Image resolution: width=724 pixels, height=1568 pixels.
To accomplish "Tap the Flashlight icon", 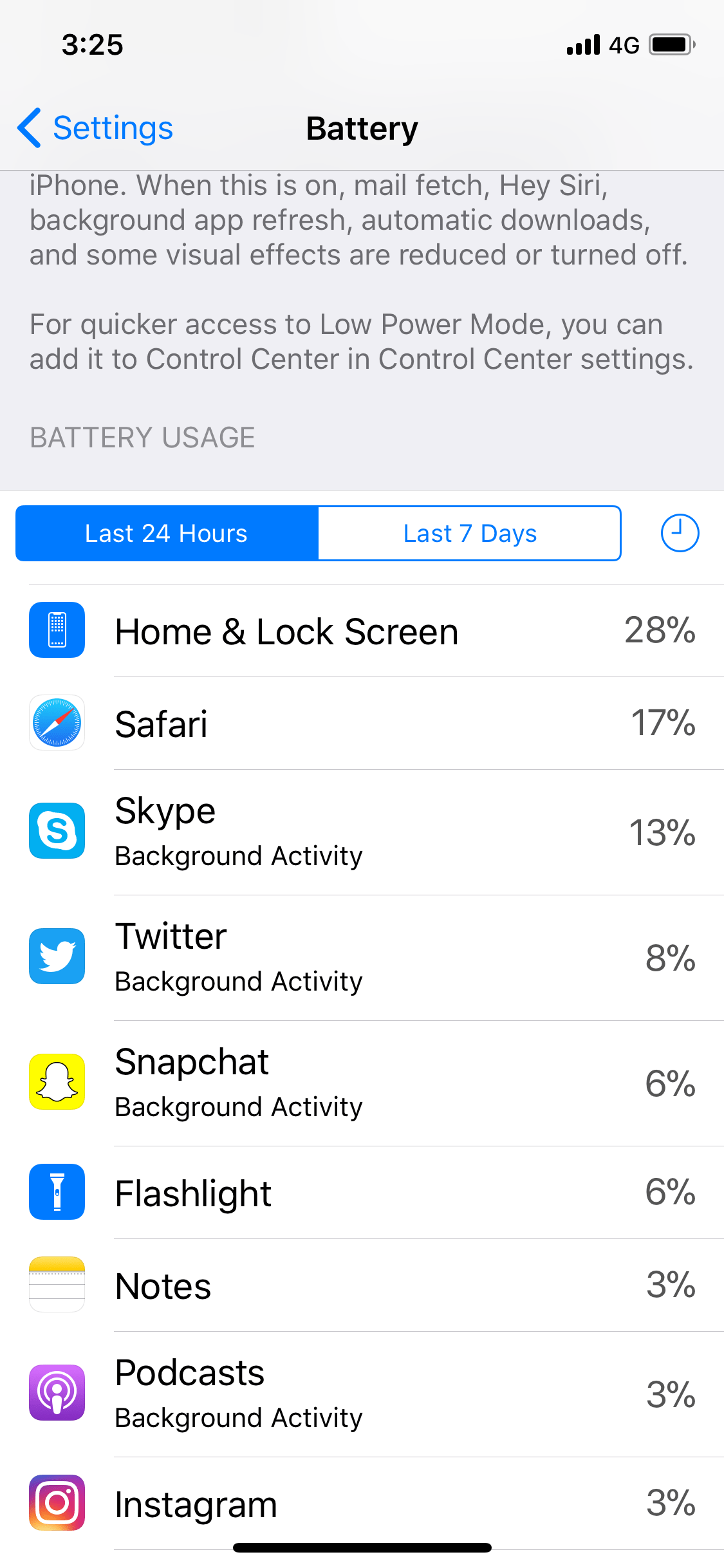I will click(x=57, y=1192).
